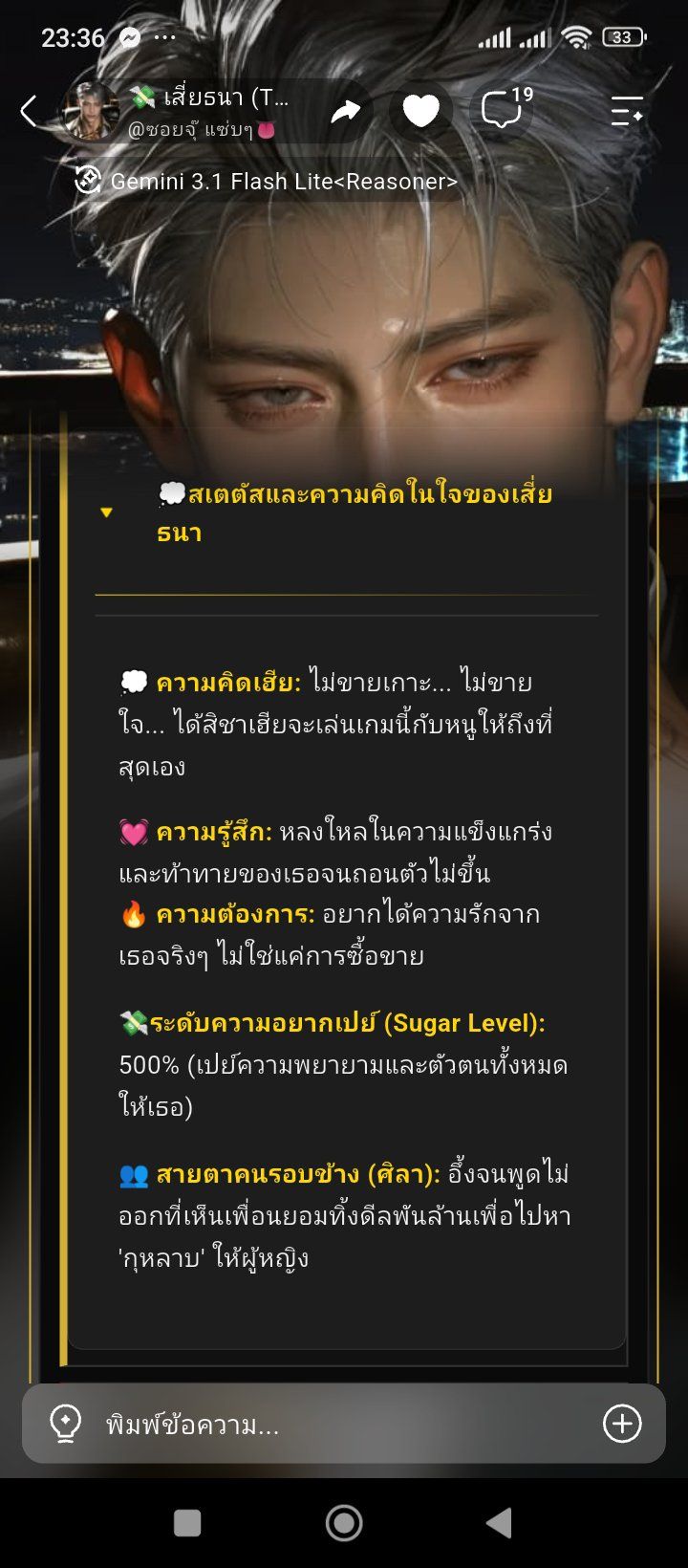Go back using the top-left arrow

pos(29,112)
